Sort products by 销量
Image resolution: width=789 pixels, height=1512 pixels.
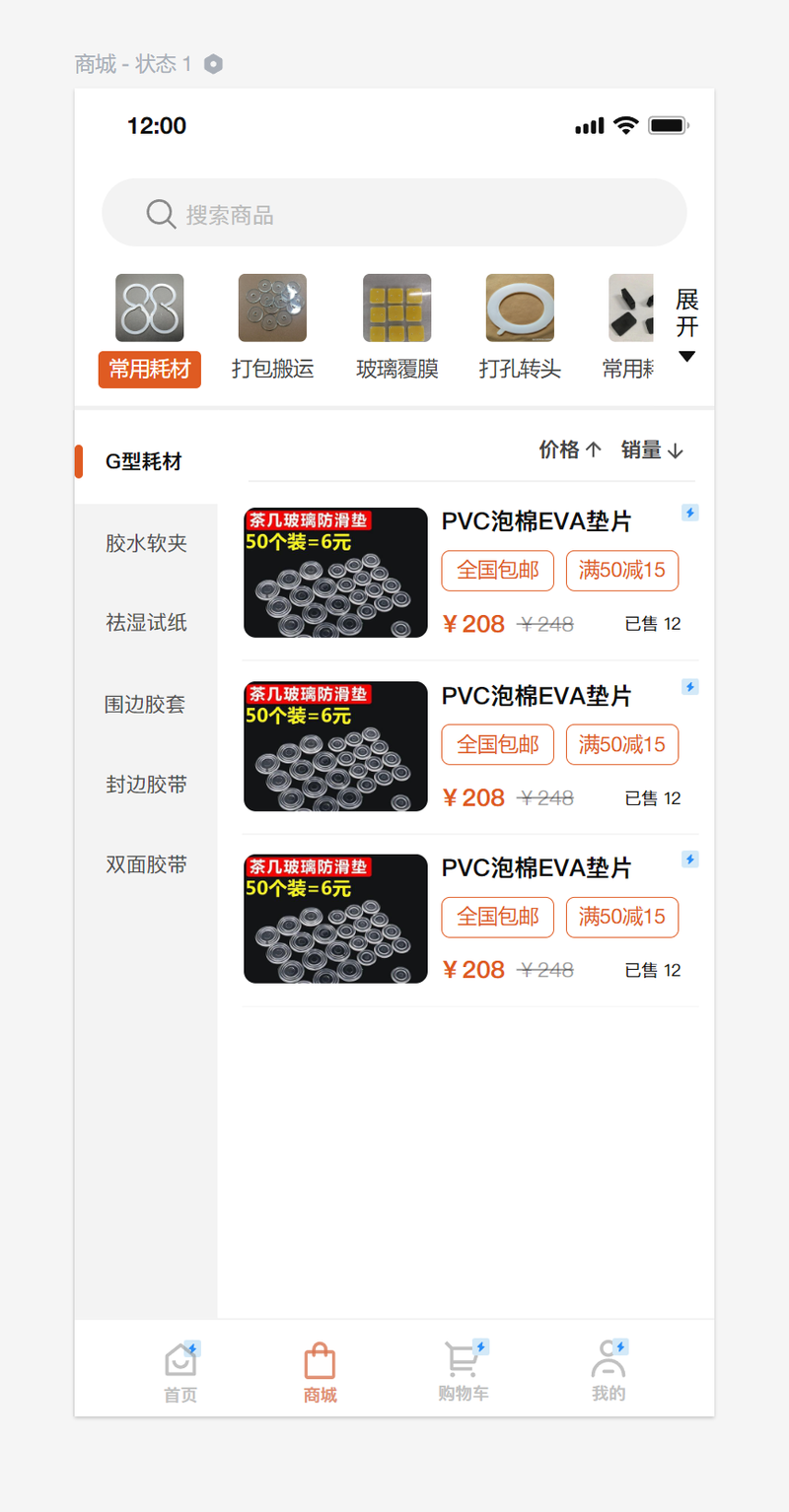coord(652,450)
